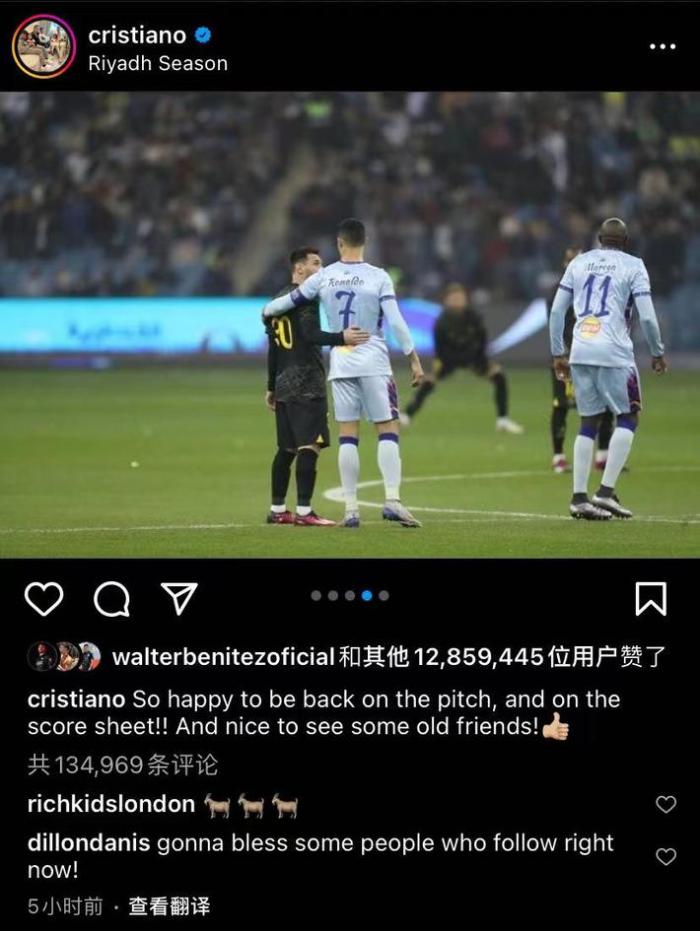Open richkidslondon's profile
The image size is (700, 931).
(x=111, y=804)
